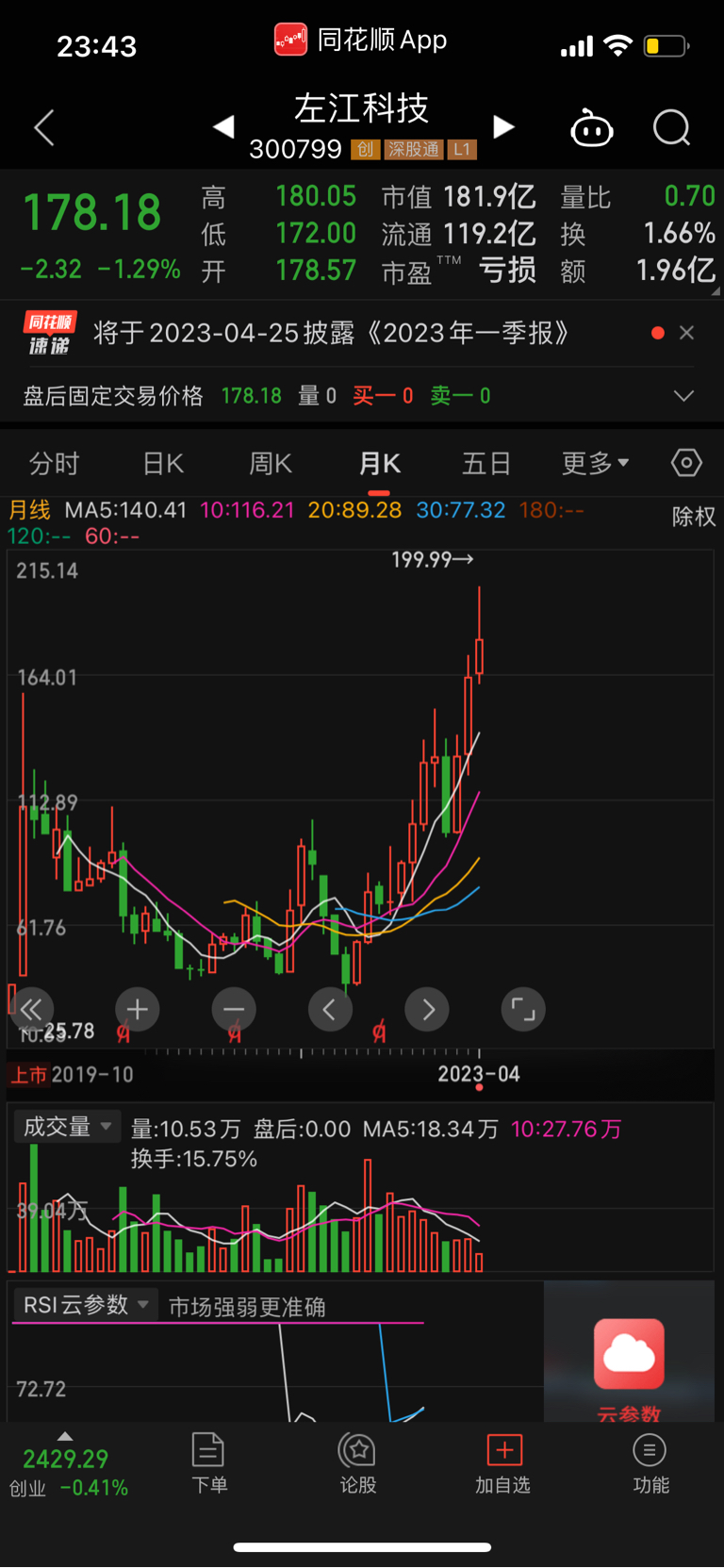This screenshot has width=724, height=1568.
Task: Tap 加自选 to add stock to watchlist
Action: click(503, 1461)
